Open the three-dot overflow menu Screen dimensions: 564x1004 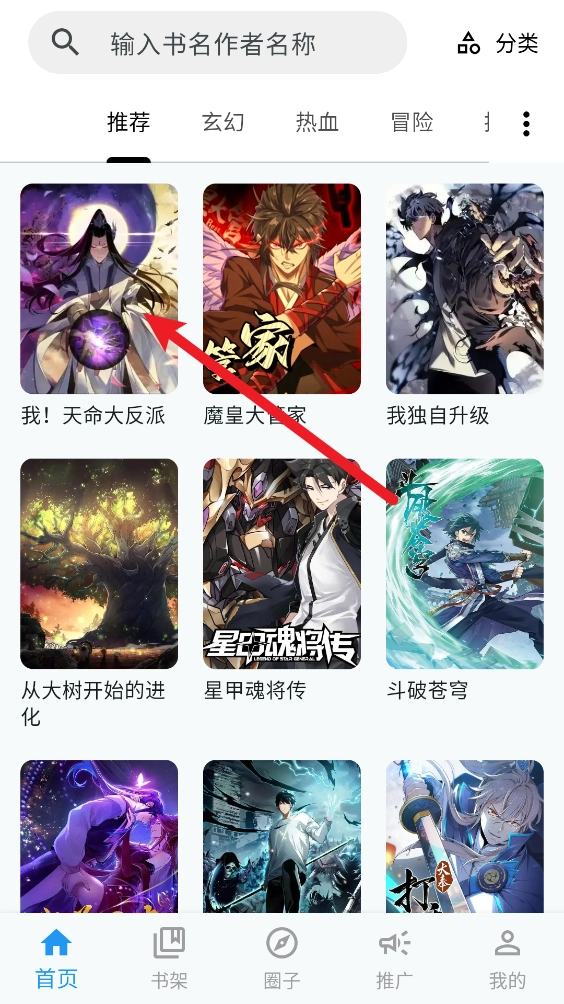pos(526,124)
